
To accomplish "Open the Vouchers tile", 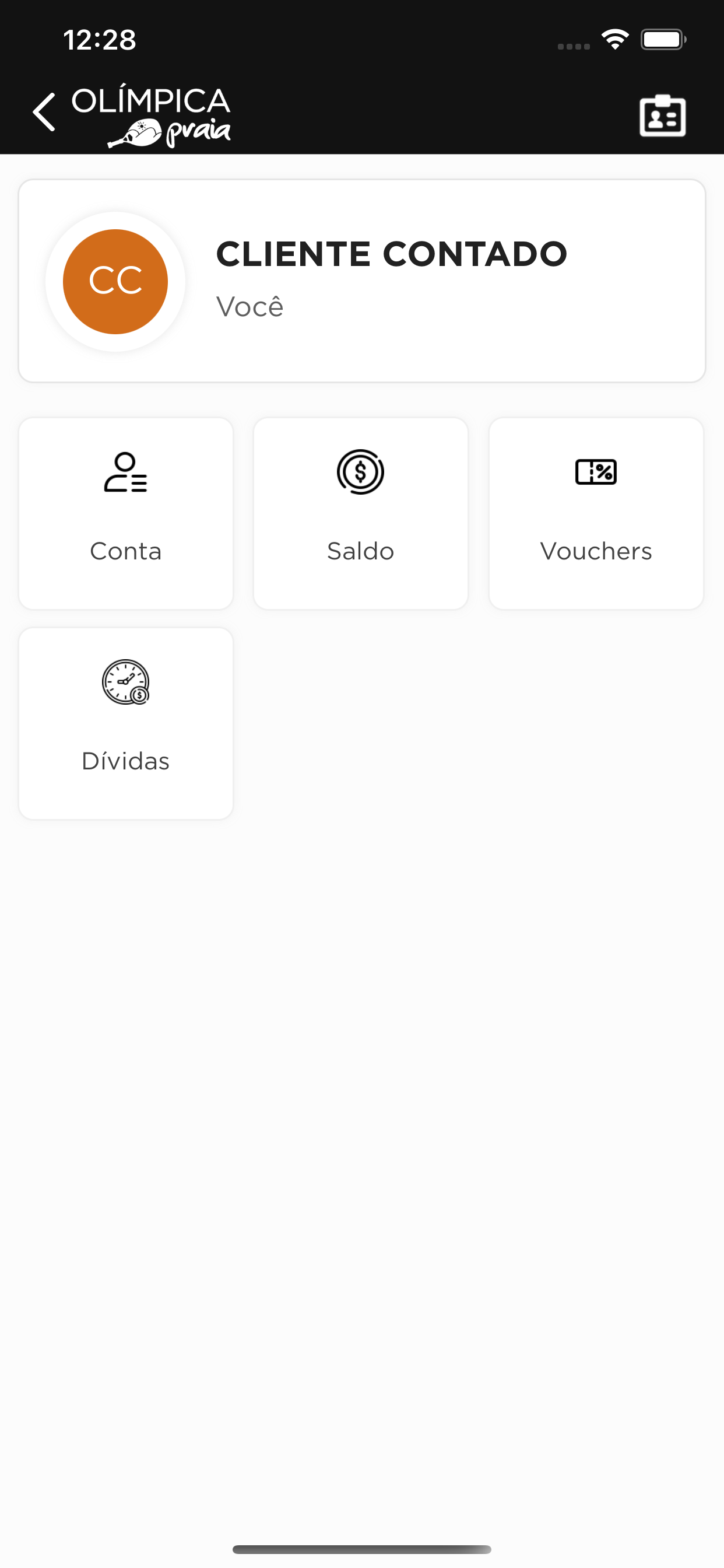I will (x=596, y=513).
